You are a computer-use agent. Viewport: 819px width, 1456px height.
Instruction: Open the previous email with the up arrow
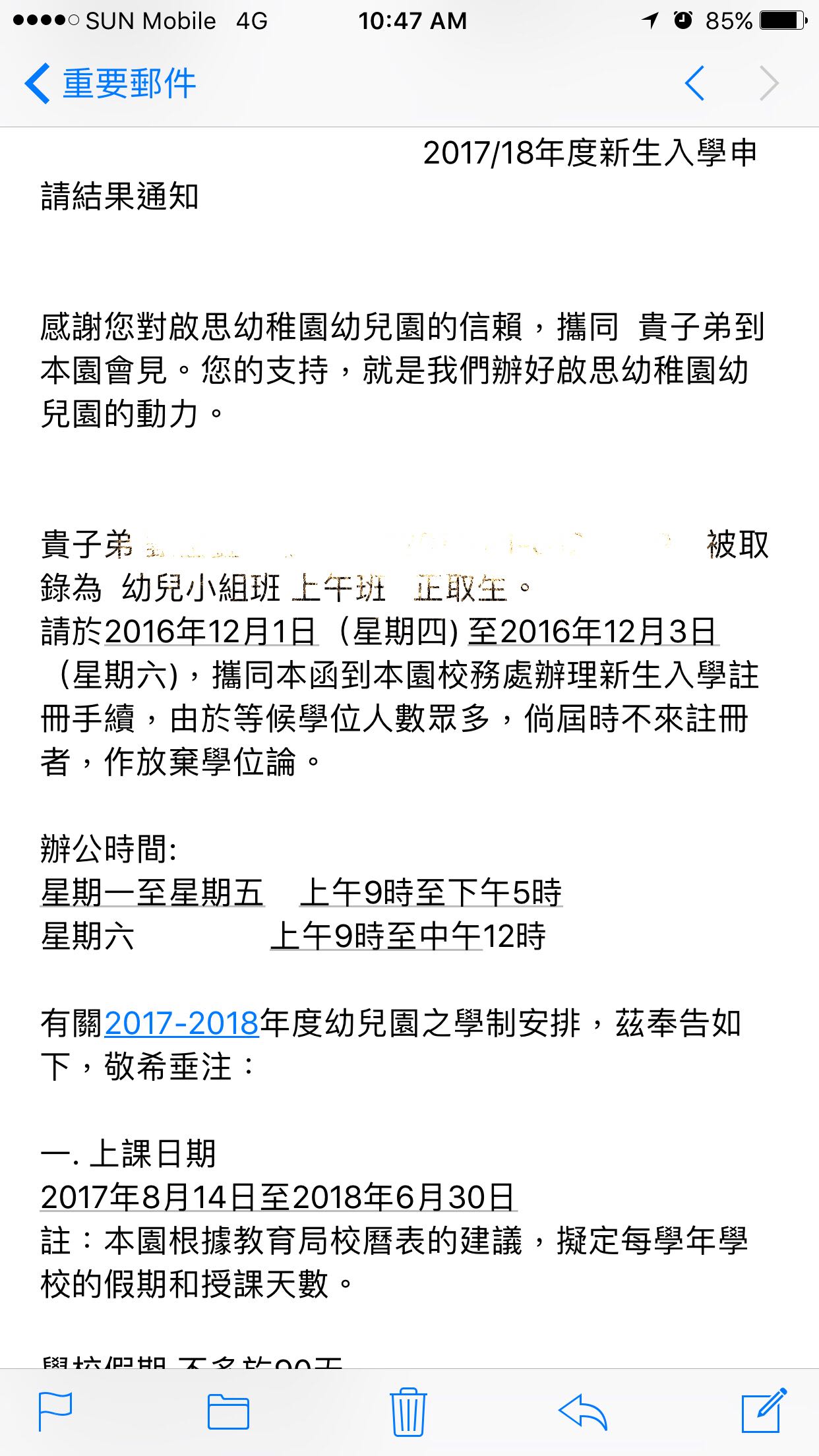695,84
